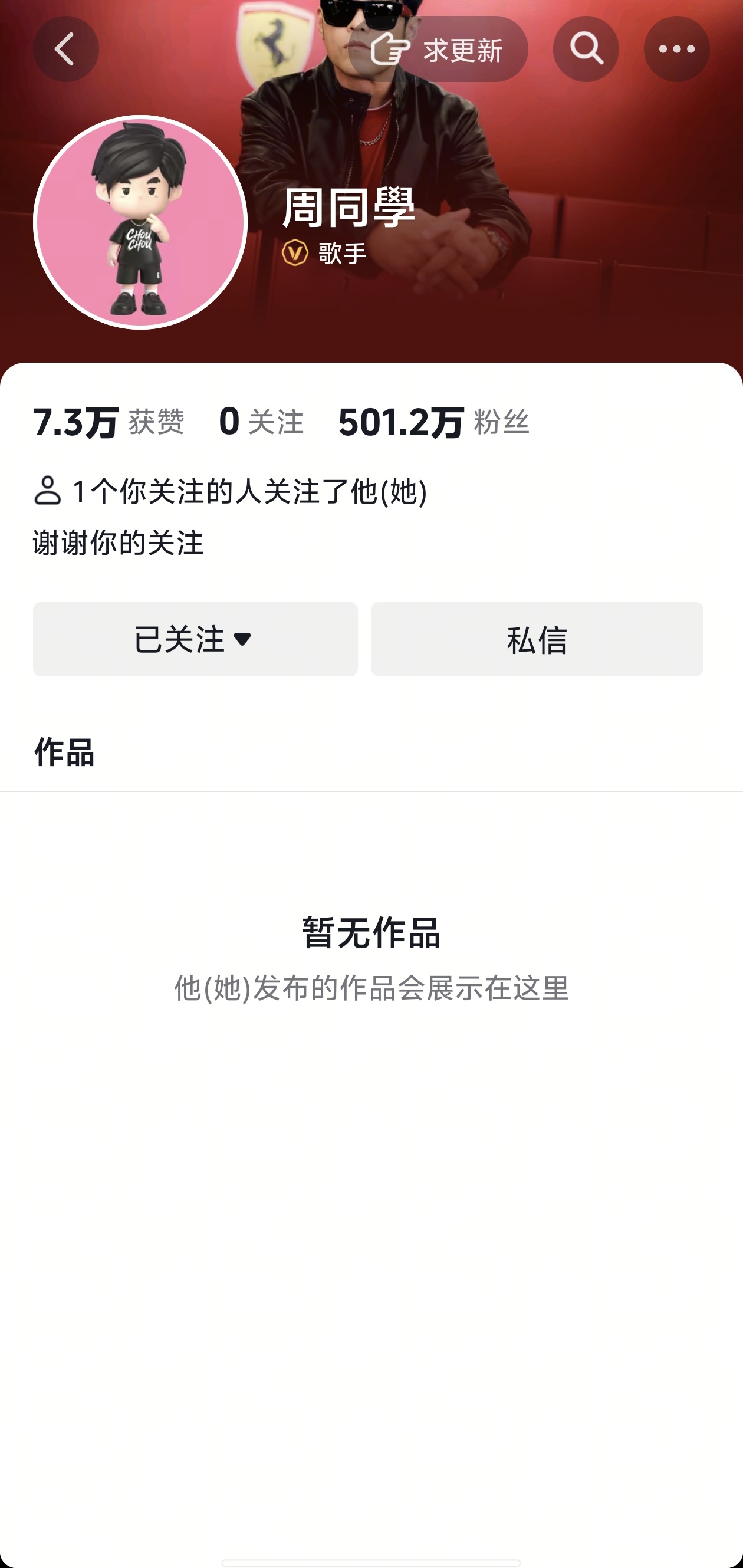The width and height of the screenshot is (743, 1568).
Task: View 周同學's profile avatar
Action: pyautogui.click(x=140, y=222)
